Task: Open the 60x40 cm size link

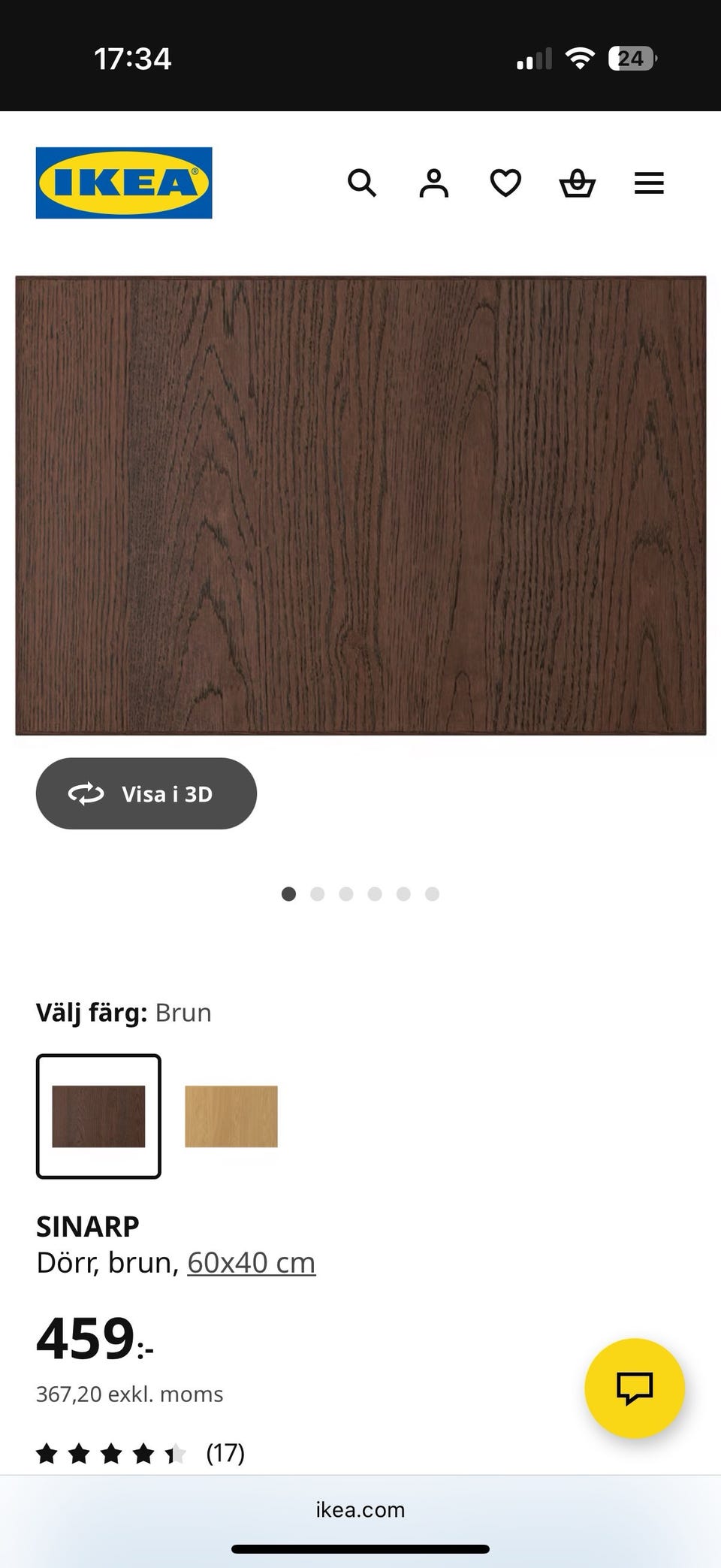Action: (251, 1263)
